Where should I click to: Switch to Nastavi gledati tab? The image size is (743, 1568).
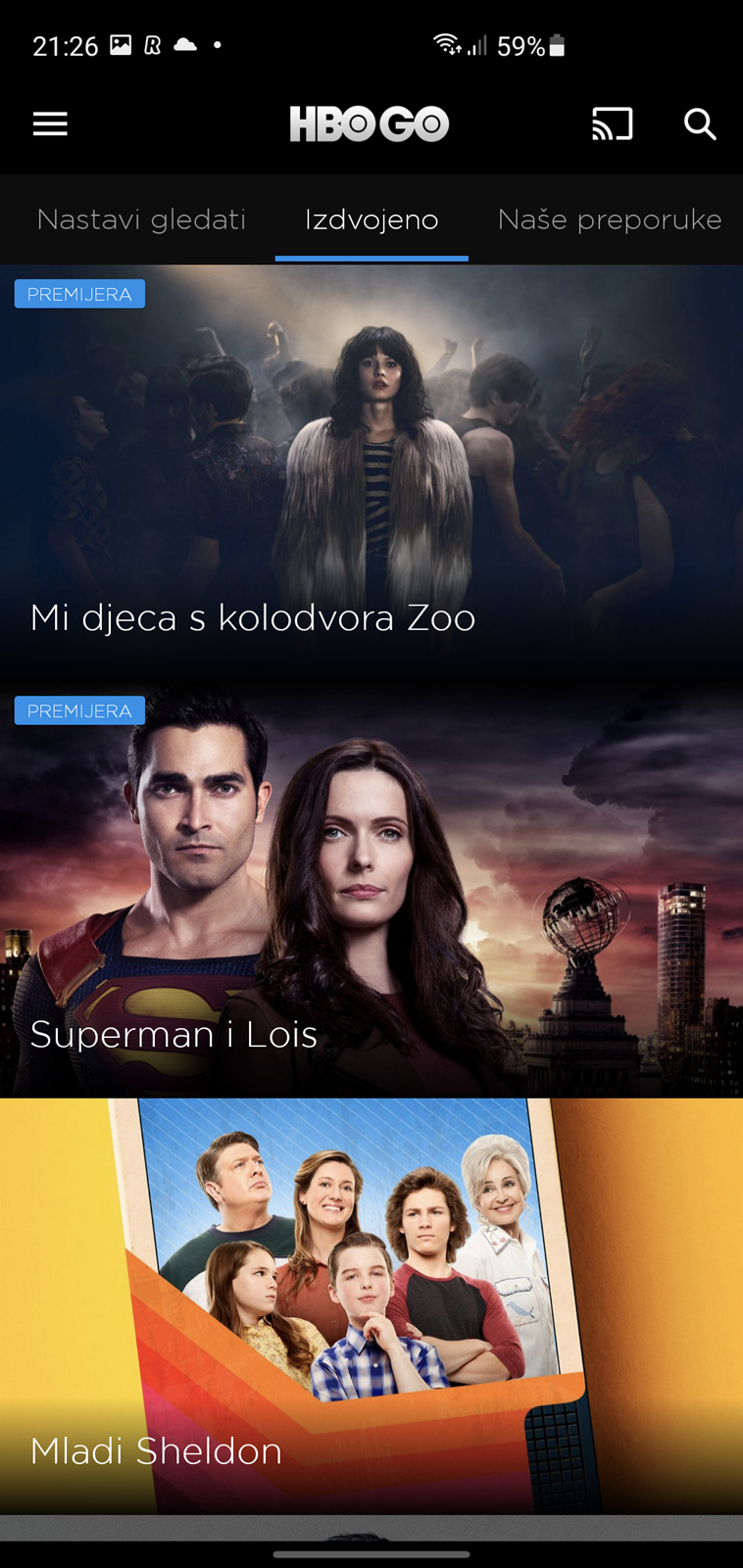click(x=141, y=220)
